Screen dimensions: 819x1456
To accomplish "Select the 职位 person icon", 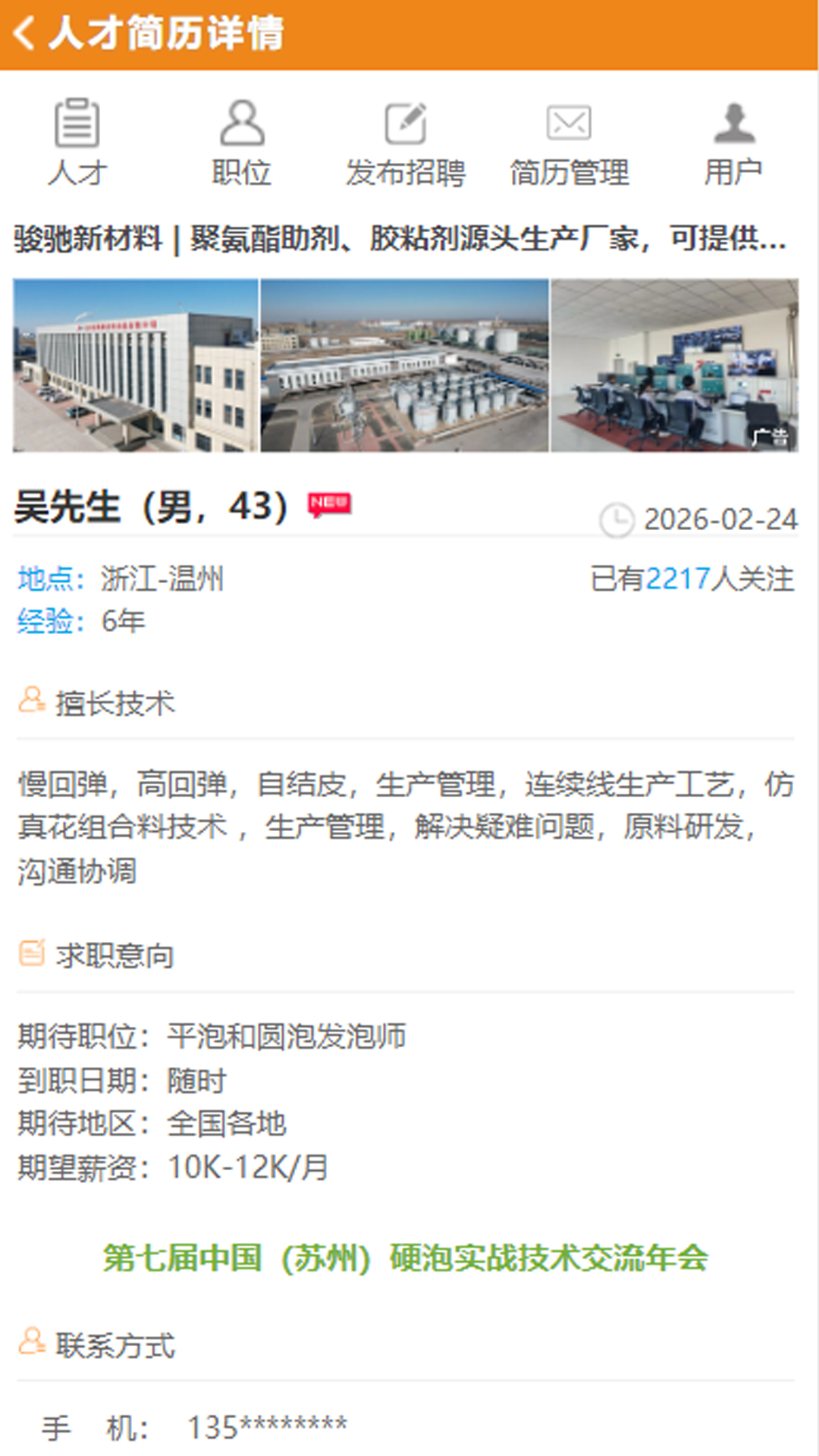I will [x=243, y=123].
